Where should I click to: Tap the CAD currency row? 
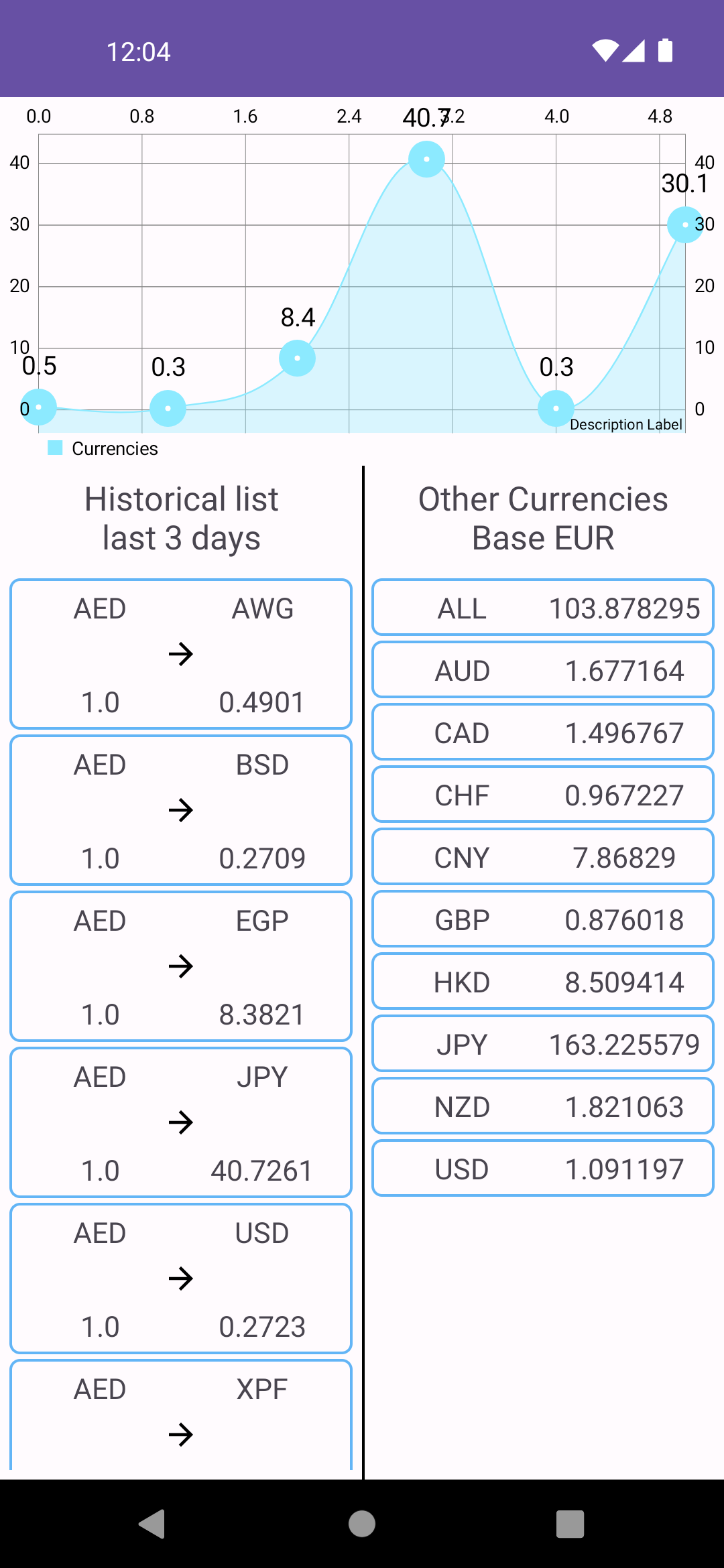(x=543, y=732)
